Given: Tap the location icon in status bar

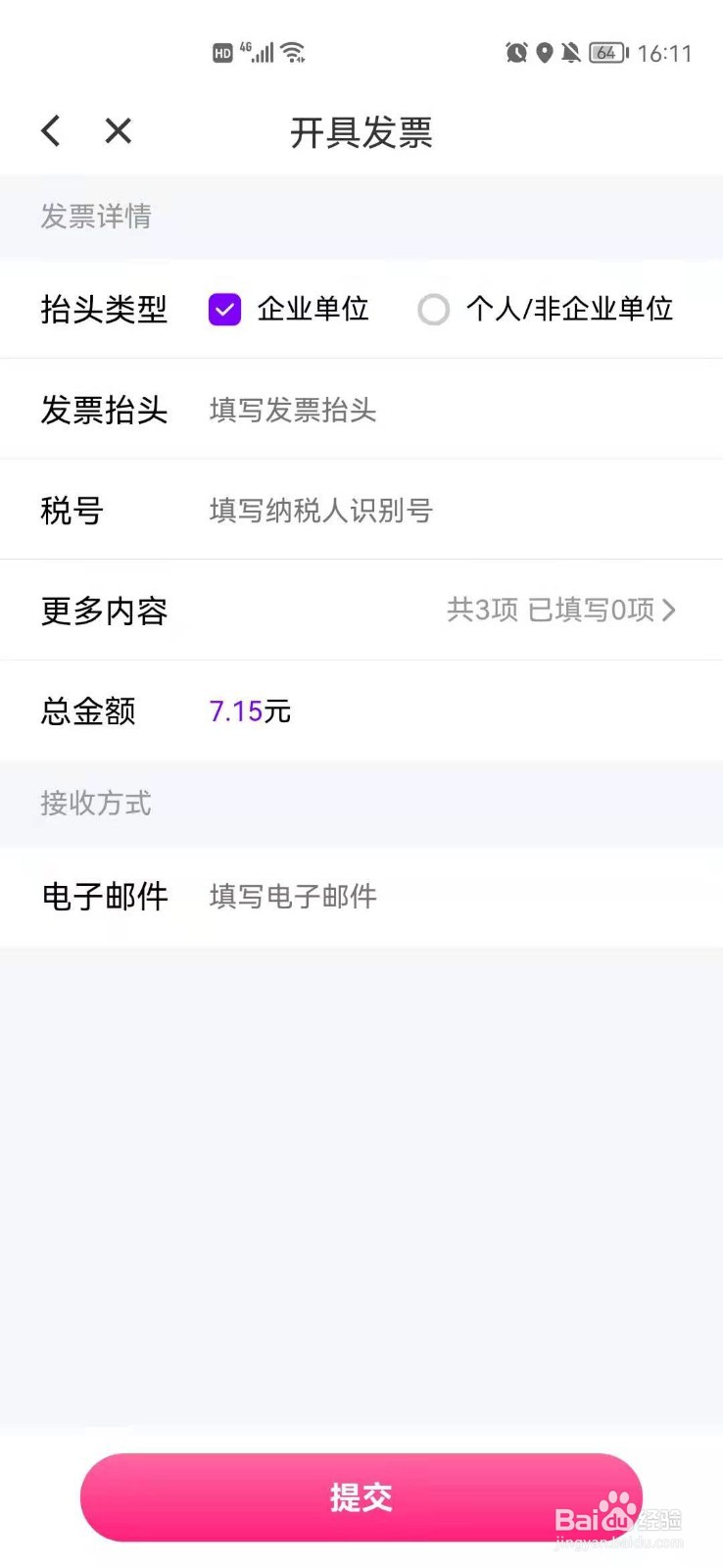Looking at the screenshot, I should pyautogui.click(x=546, y=53).
